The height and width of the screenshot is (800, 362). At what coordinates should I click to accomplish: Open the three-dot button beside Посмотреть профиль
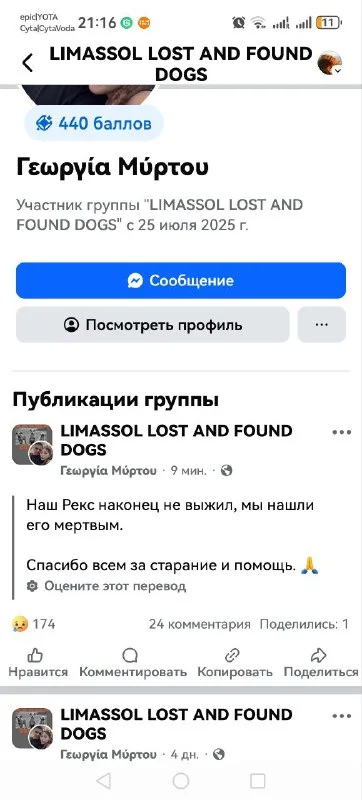click(x=322, y=324)
